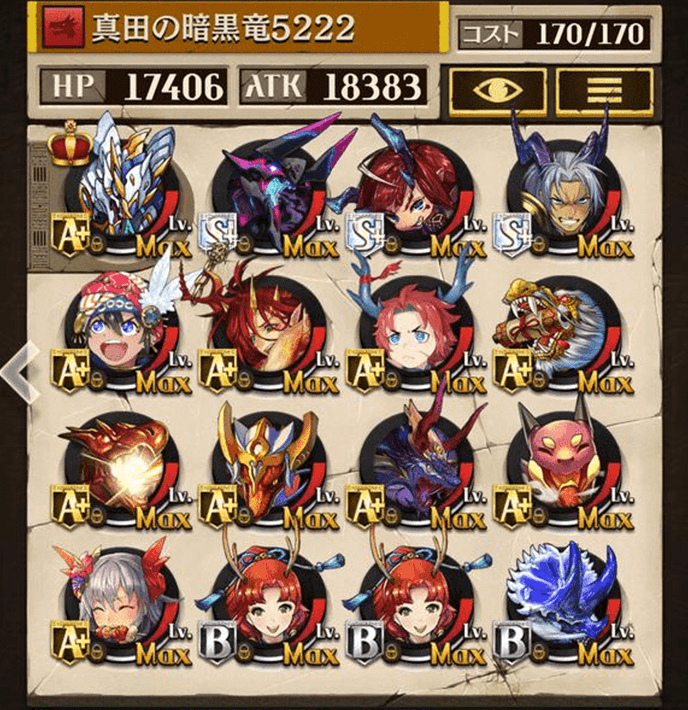Choose the smiling silver-haired girl unit
The height and width of the screenshot is (710, 688).
(120, 605)
